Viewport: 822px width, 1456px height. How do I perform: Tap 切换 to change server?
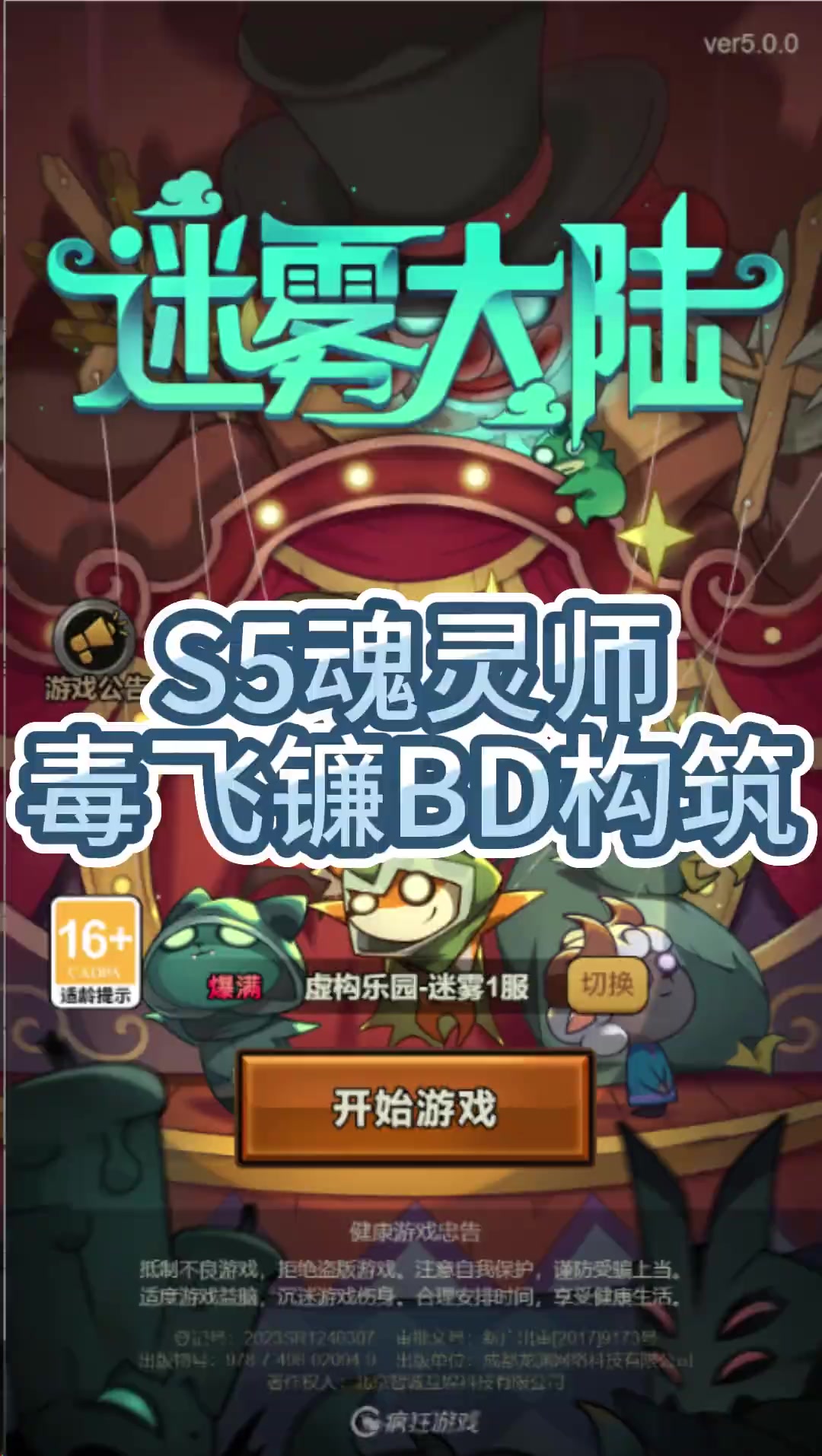pyautogui.click(x=607, y=985)
